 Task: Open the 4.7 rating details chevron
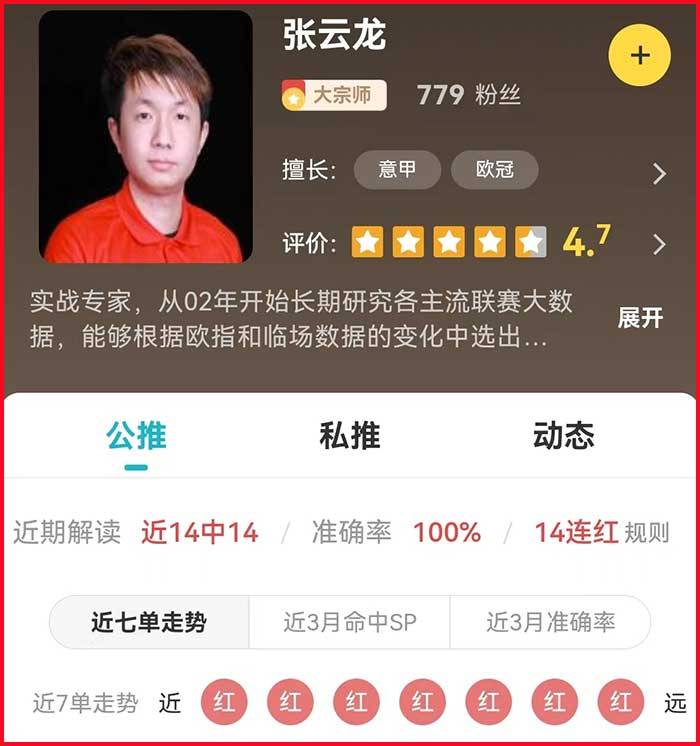[659, 244]
